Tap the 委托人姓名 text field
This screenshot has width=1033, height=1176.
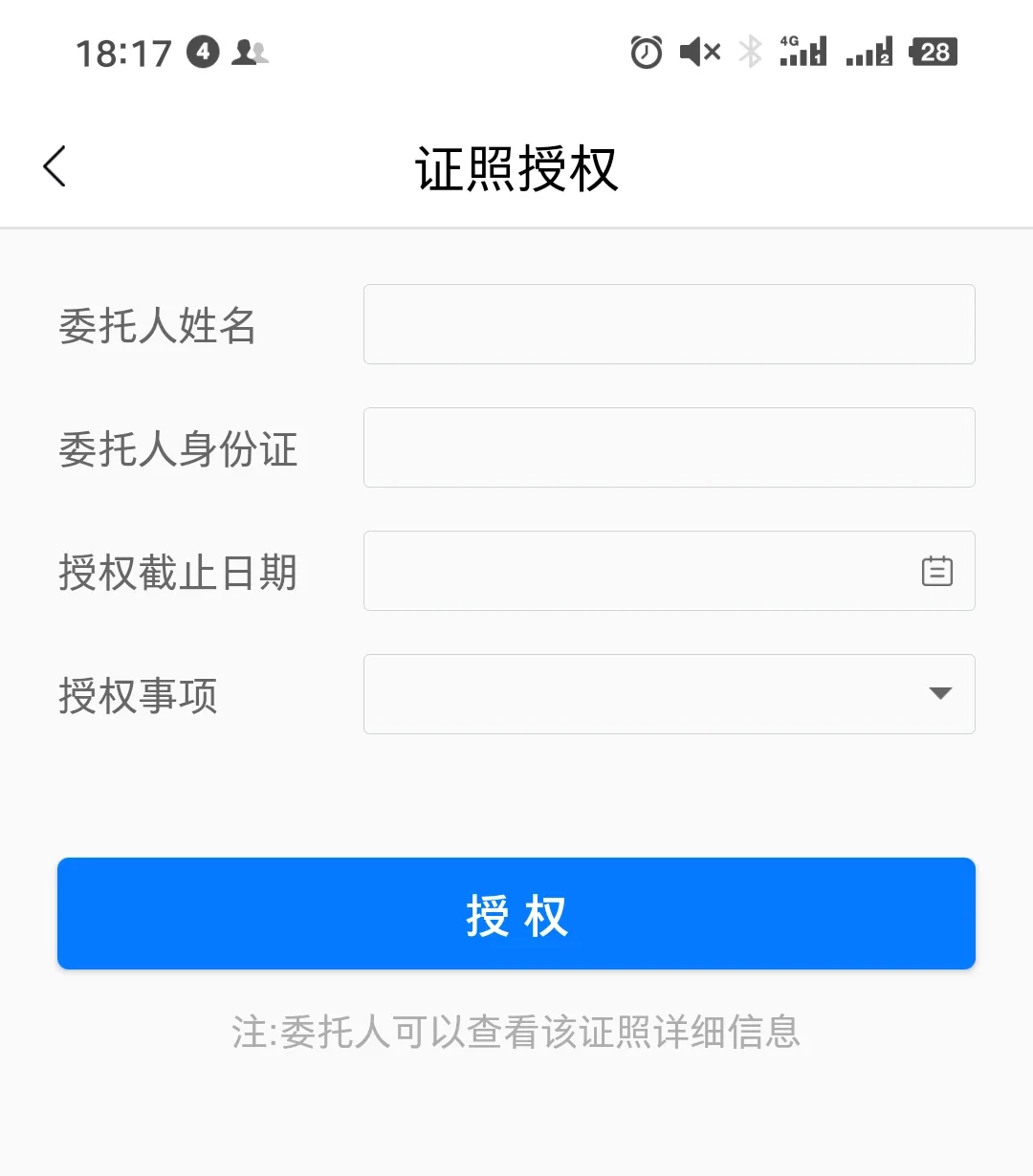point(669,324)
